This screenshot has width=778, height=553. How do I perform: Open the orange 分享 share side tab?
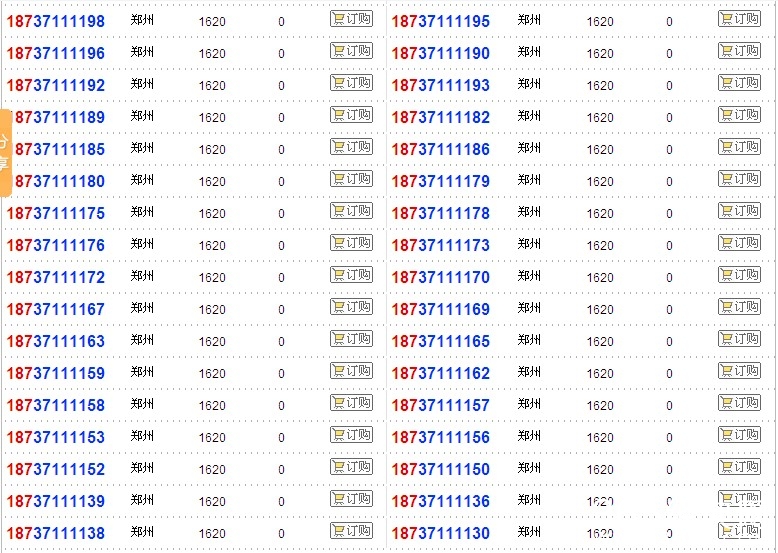[5, 152]
